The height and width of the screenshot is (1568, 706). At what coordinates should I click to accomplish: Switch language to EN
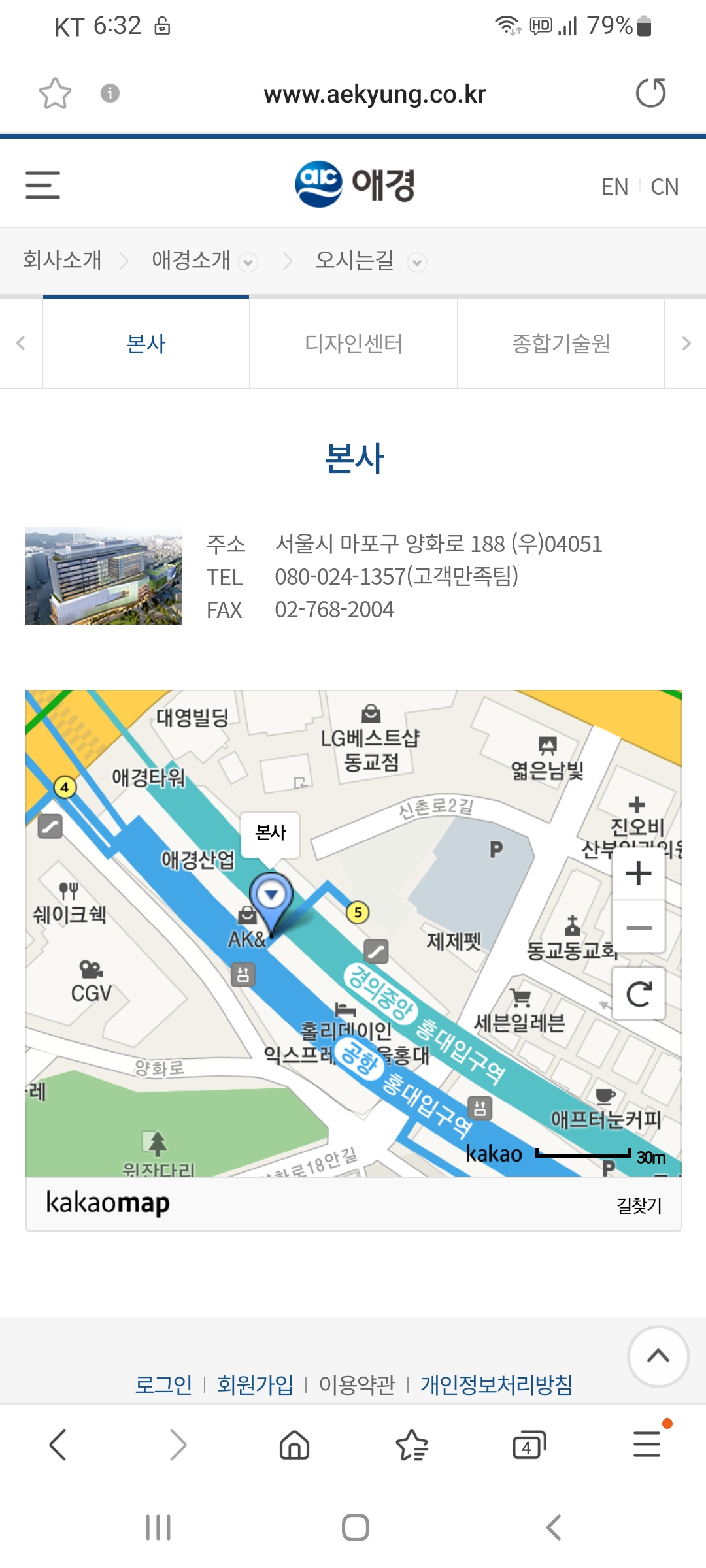(614, 187)
